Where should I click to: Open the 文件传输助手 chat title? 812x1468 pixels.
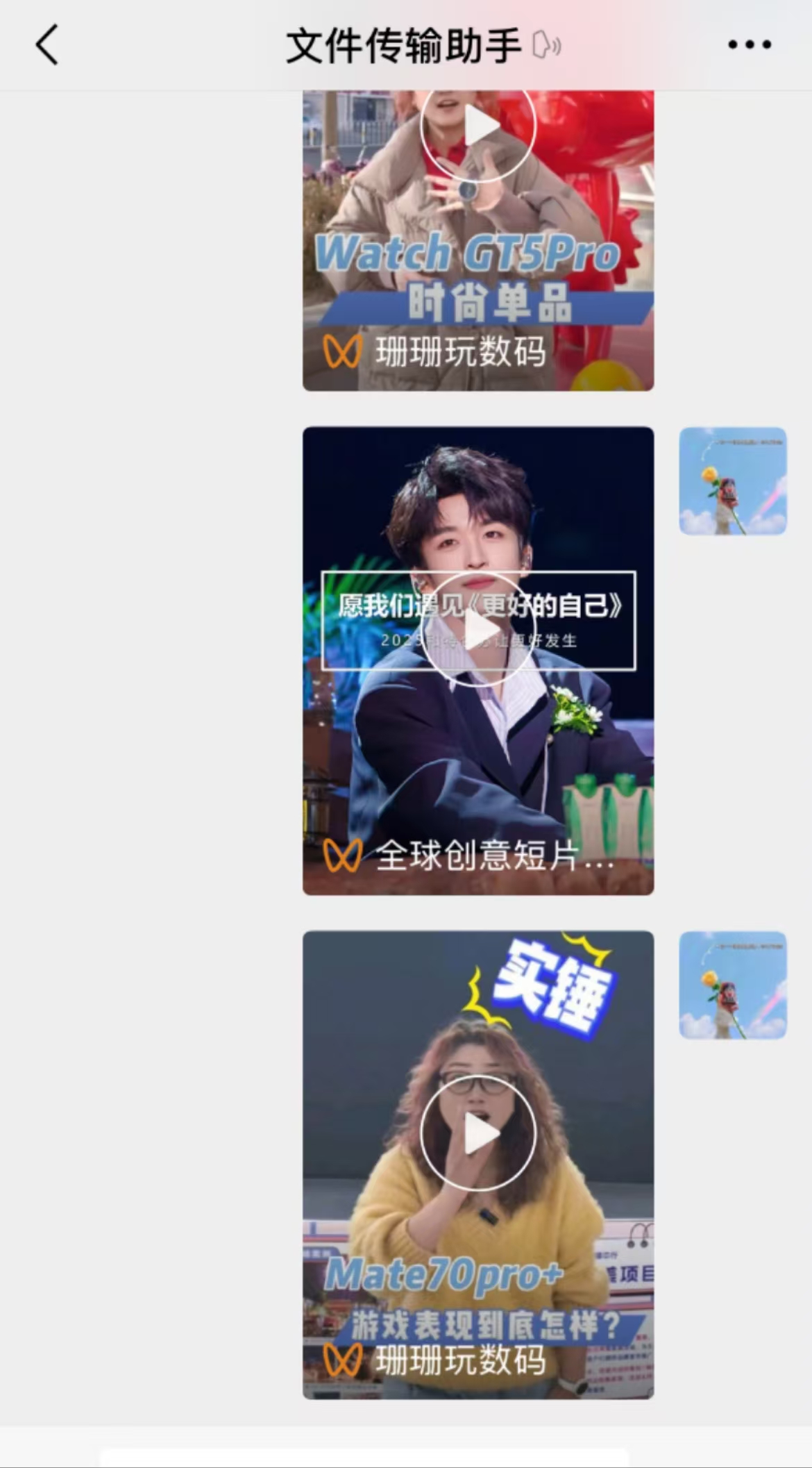click(x=403, y=44)
